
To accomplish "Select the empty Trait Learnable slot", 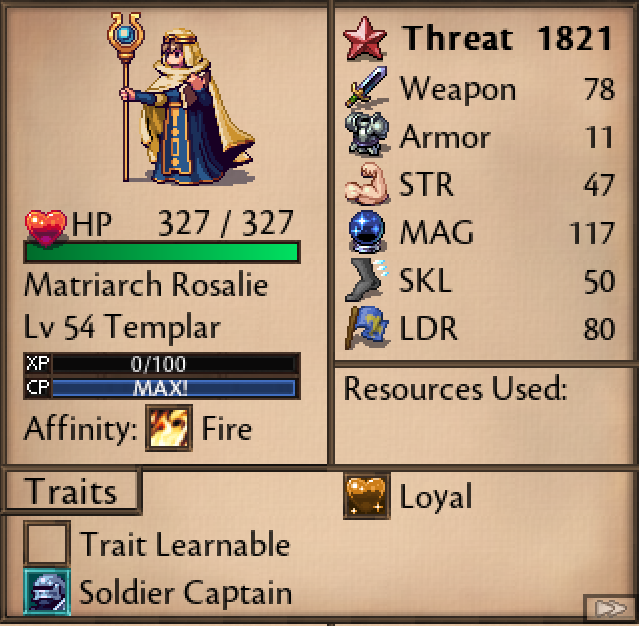I will coord(47,545).
